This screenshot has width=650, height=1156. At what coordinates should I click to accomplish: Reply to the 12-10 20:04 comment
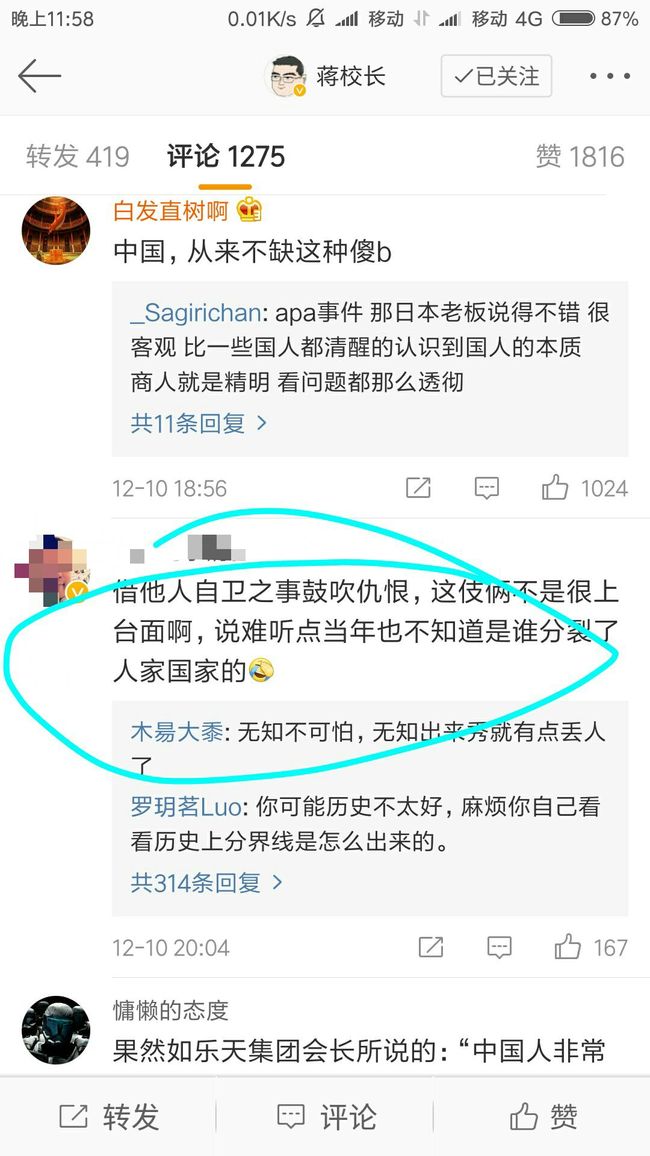pos(500,947)
